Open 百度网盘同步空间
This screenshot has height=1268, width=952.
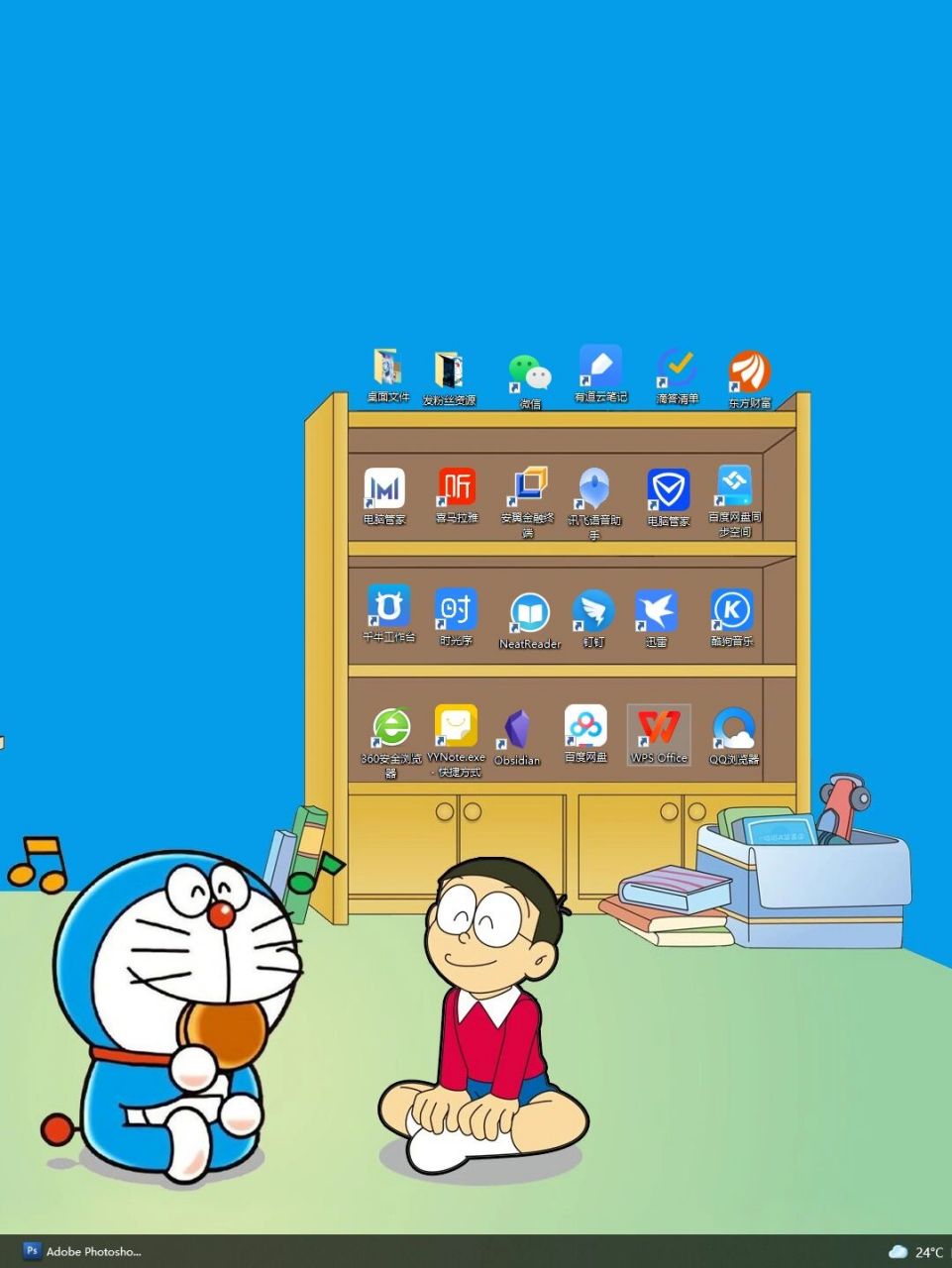coord(734,488)
